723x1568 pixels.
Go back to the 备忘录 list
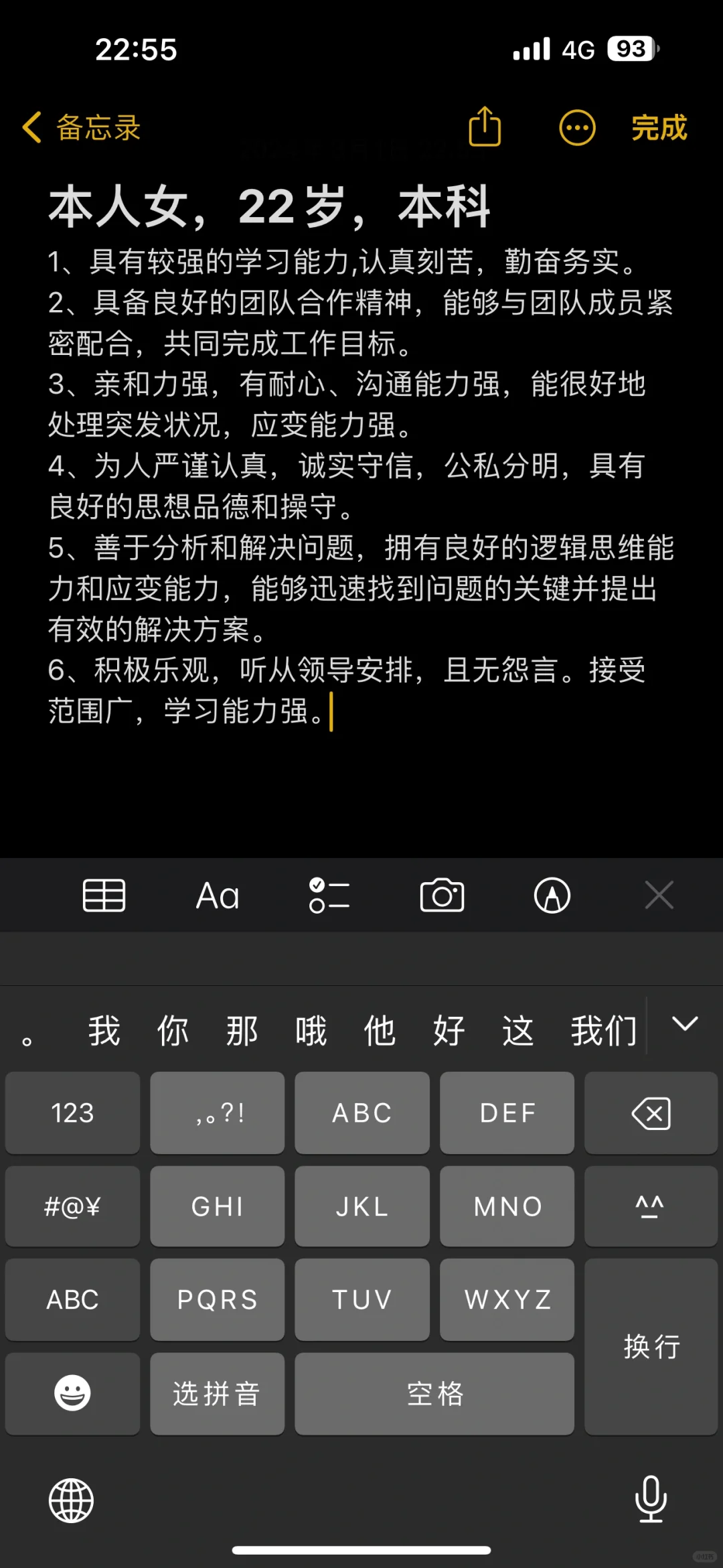82,127
